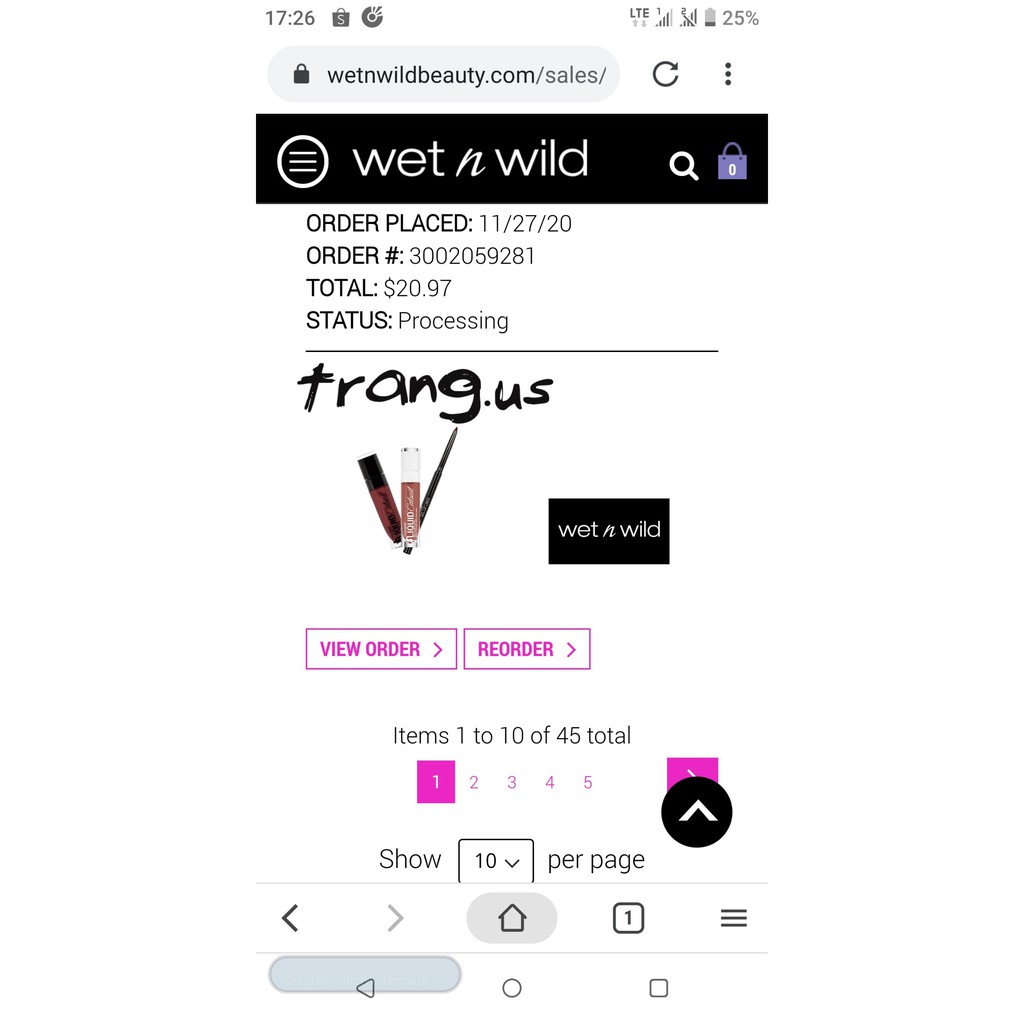1024x1024 pixels.
Task: View order 3002059281 details
Action: pos(381,649)
